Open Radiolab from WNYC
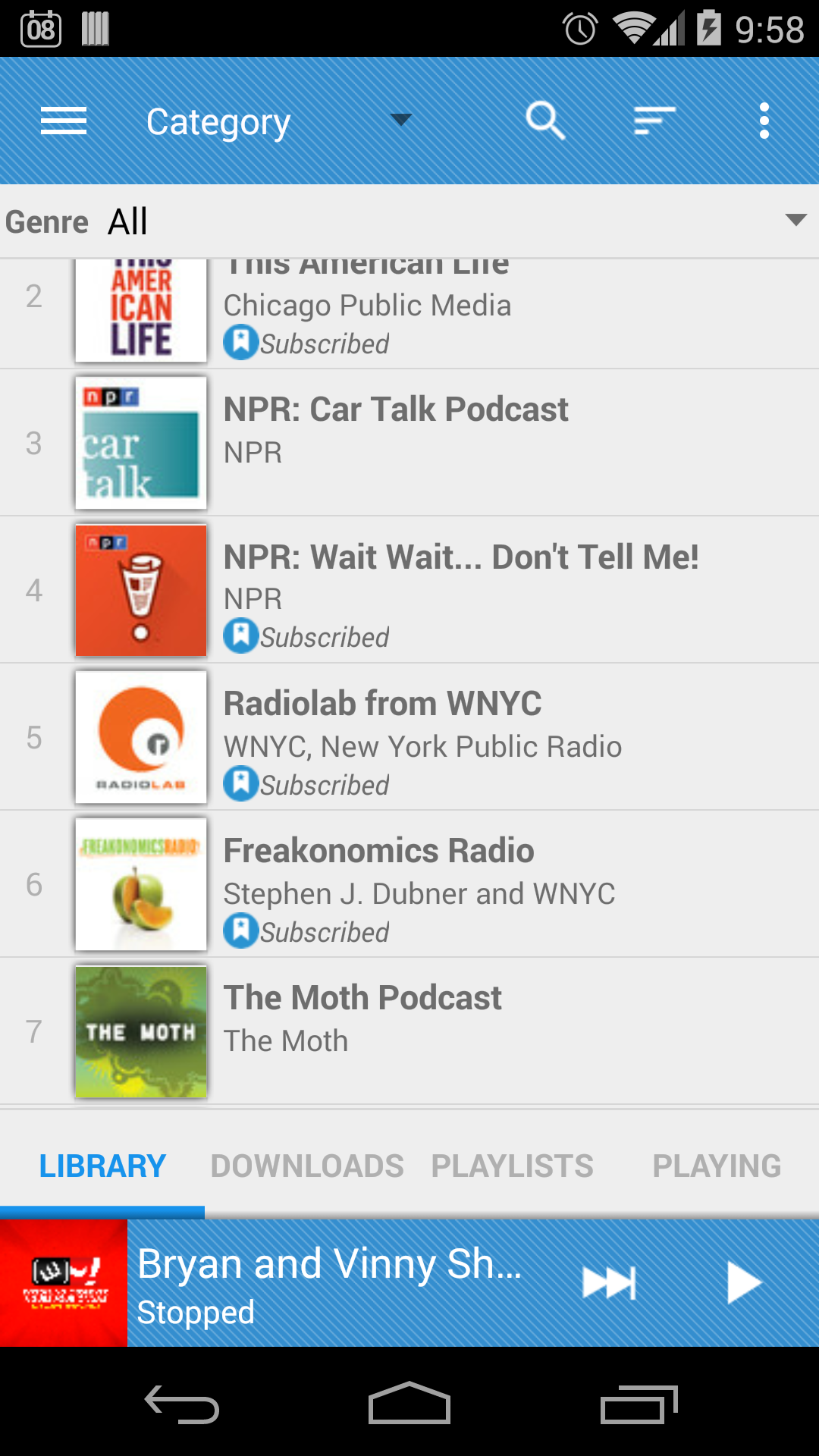Image resolution: width=819 pixels, height=1456 pixels. tap(409, 737)
